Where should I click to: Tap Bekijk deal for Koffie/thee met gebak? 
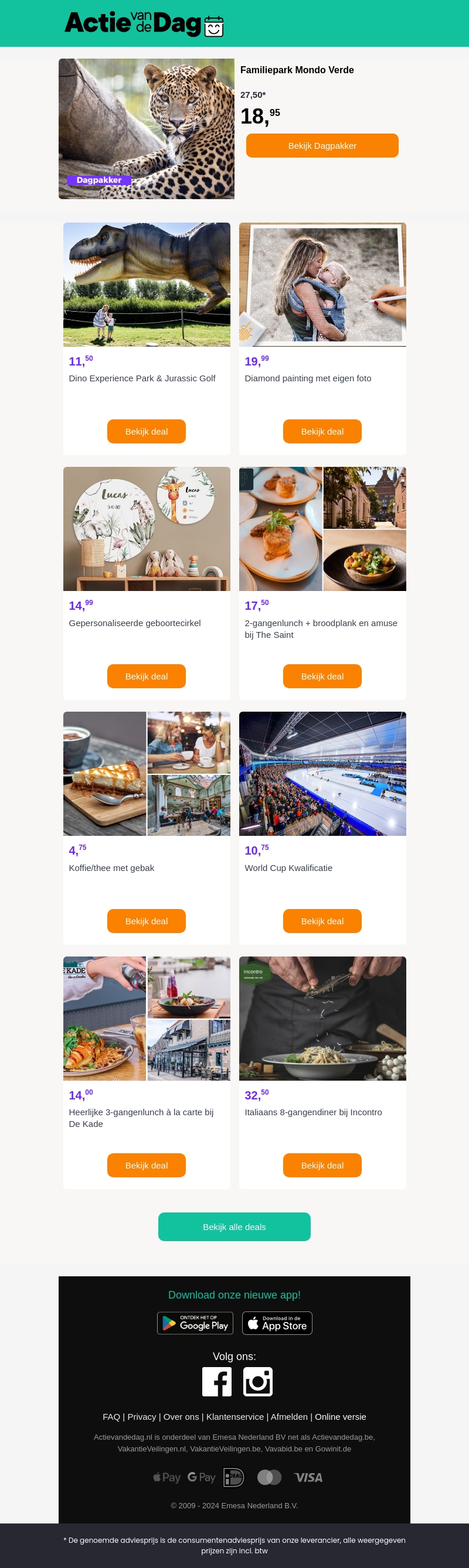point(146,920)
